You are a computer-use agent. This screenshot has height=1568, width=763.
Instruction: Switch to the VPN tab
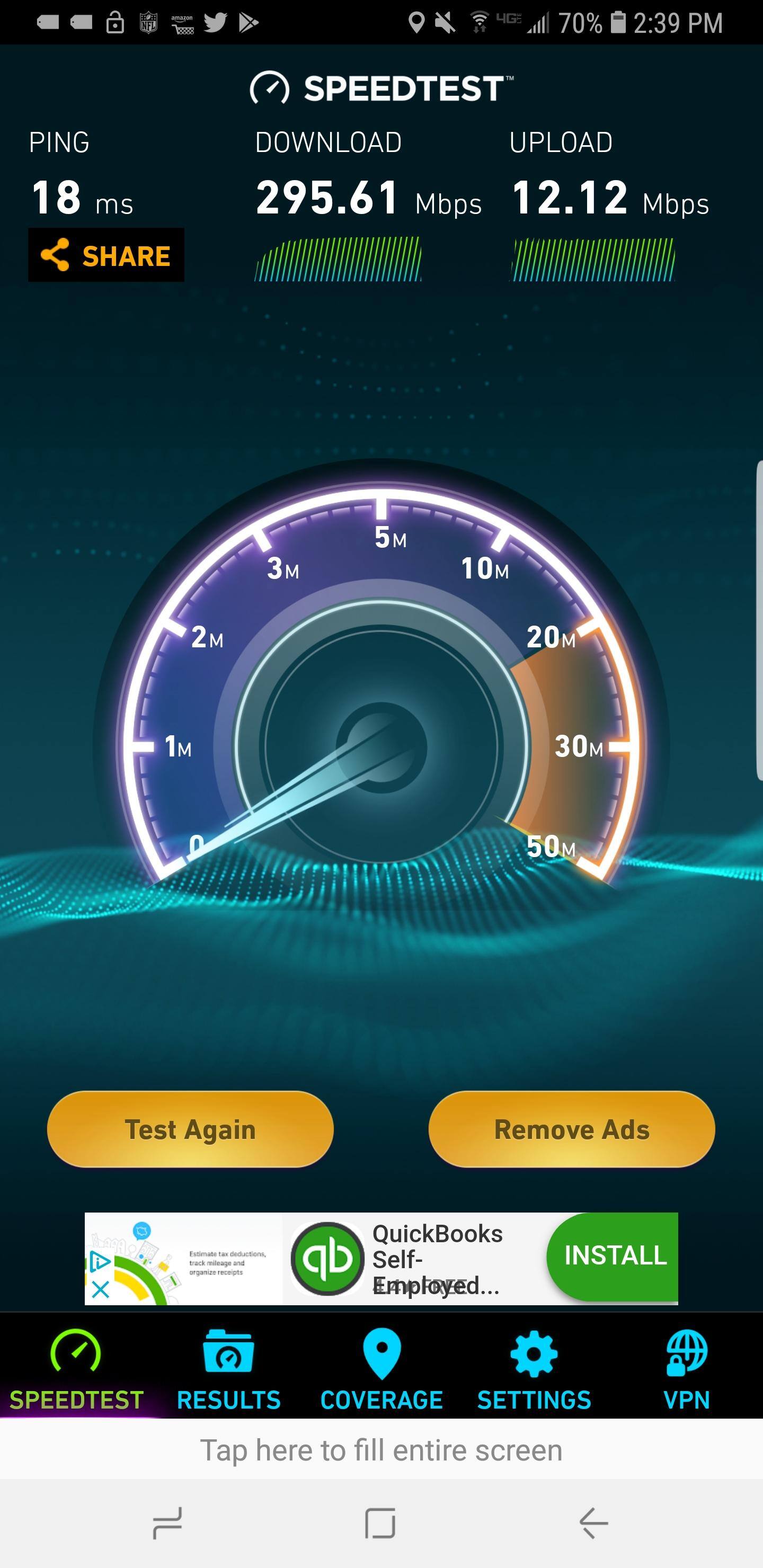pos(685,1400)
